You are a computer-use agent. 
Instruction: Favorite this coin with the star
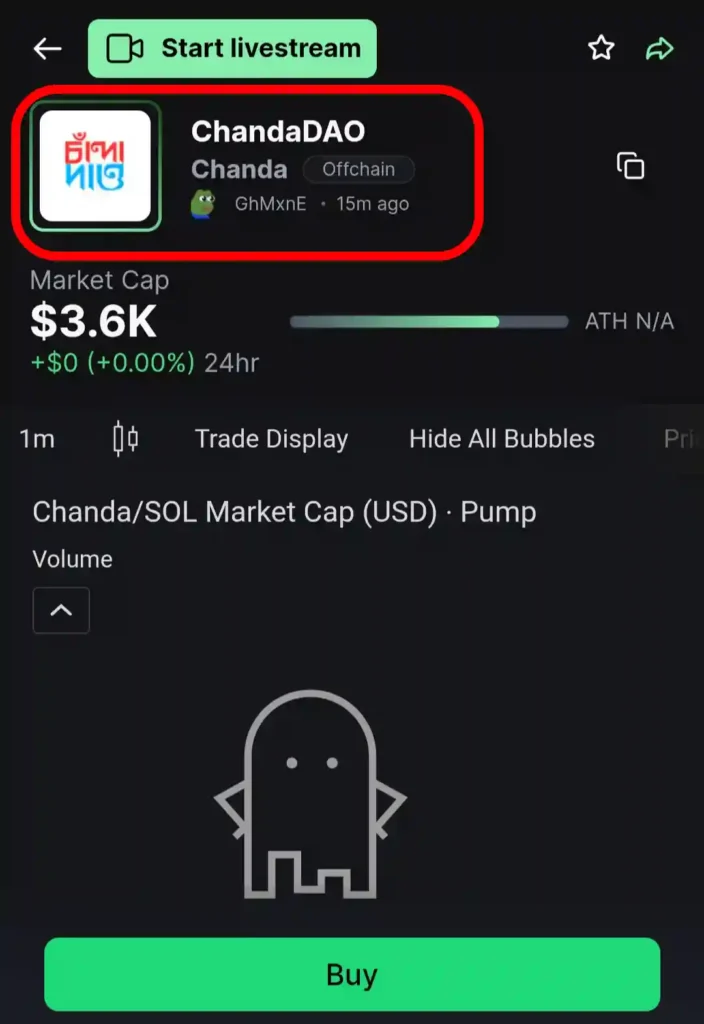(601, 48)
